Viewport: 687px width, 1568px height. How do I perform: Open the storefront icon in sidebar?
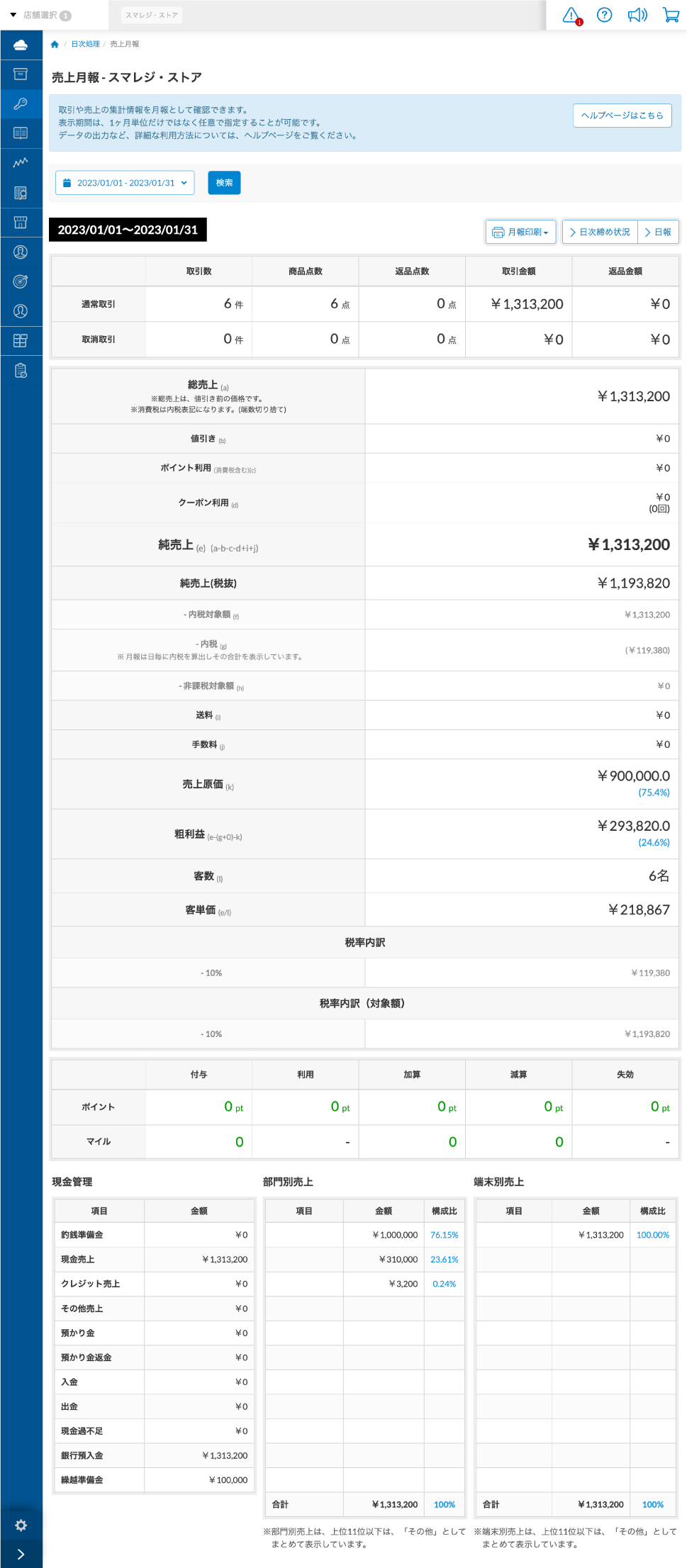(21, 222)
